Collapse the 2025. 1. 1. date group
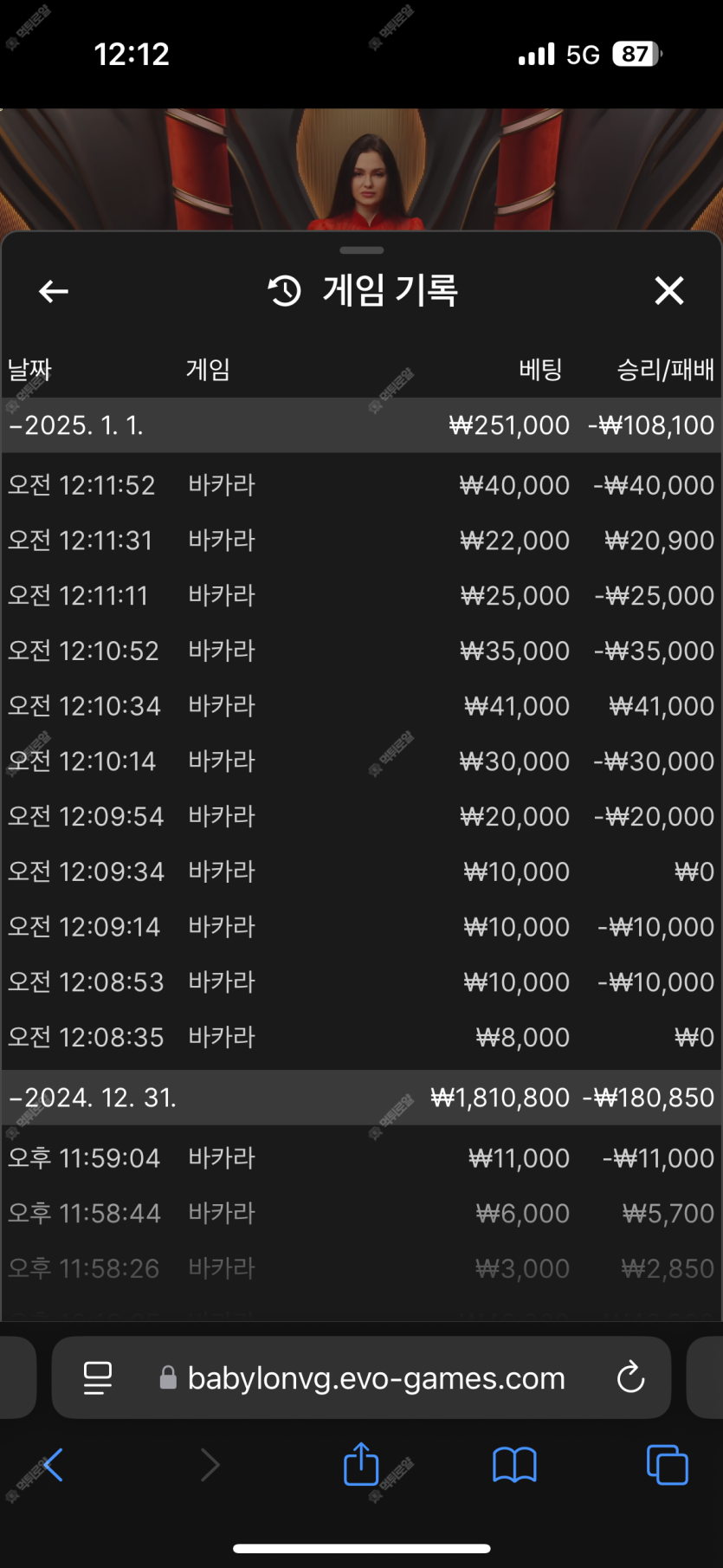The width and height of the screenshot is (723, 1568). (362, 425)
